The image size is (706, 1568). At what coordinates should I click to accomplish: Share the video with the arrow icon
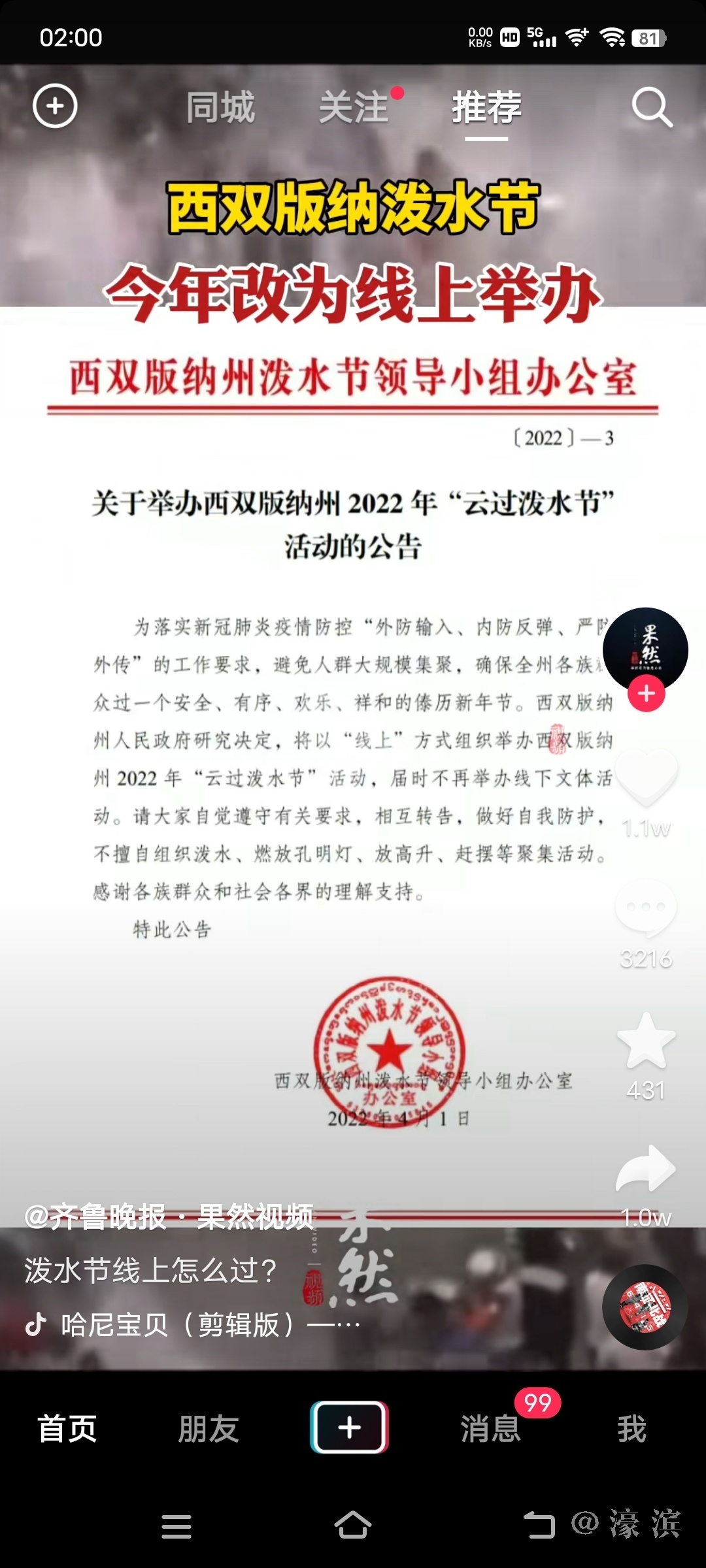pyautogui.click(x=646, y=1169)
